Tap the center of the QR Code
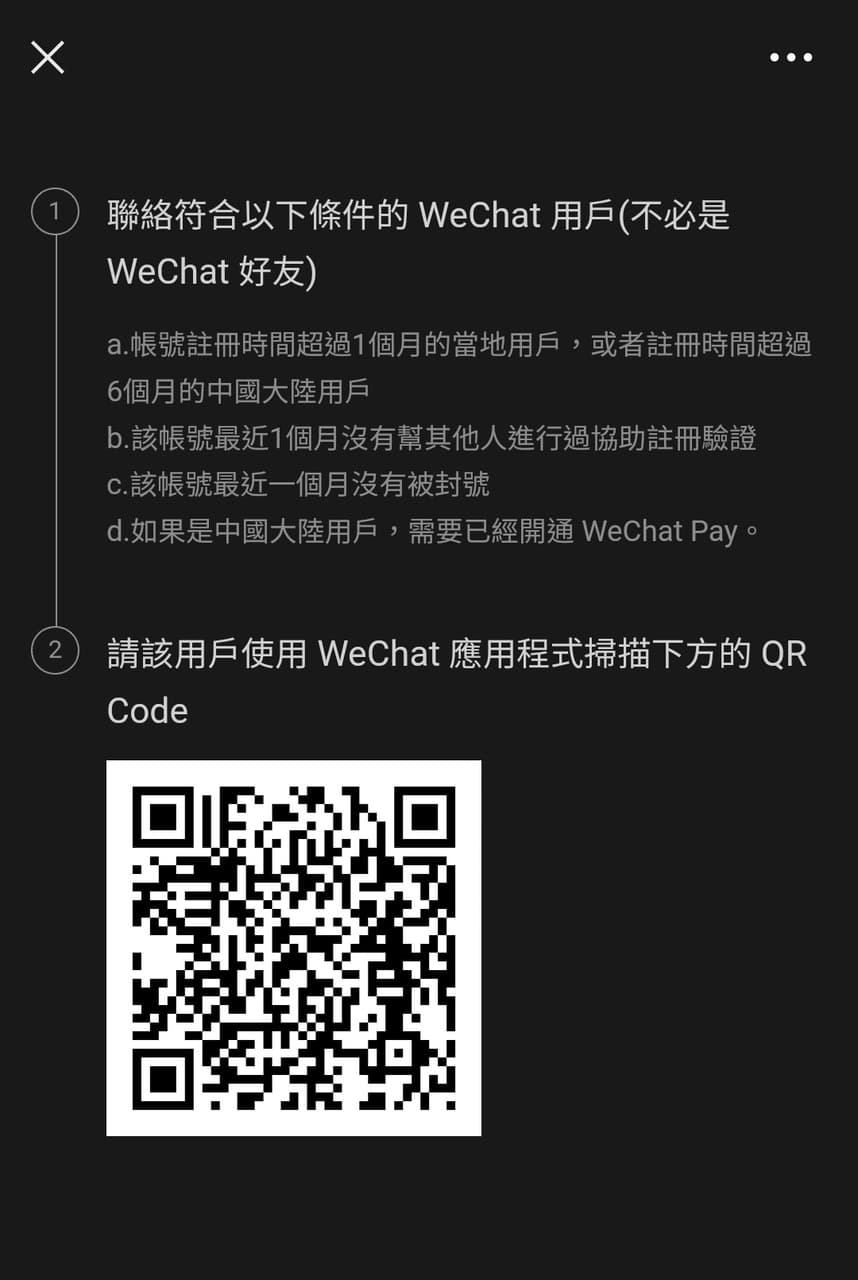 pyautogui.click(x=295, y=948)
